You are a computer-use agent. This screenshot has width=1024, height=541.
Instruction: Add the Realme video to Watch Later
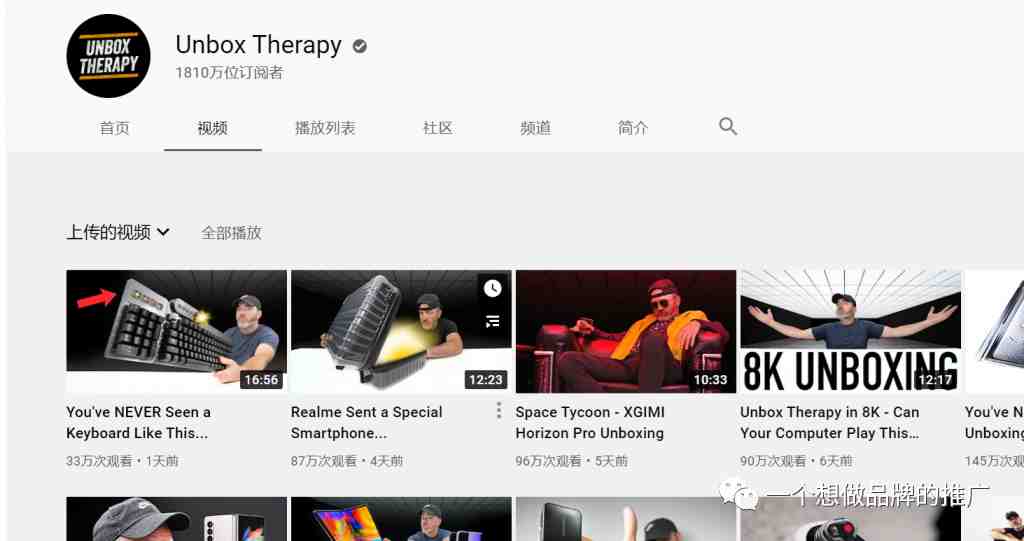pyautogui.click(x=492, y=288)
